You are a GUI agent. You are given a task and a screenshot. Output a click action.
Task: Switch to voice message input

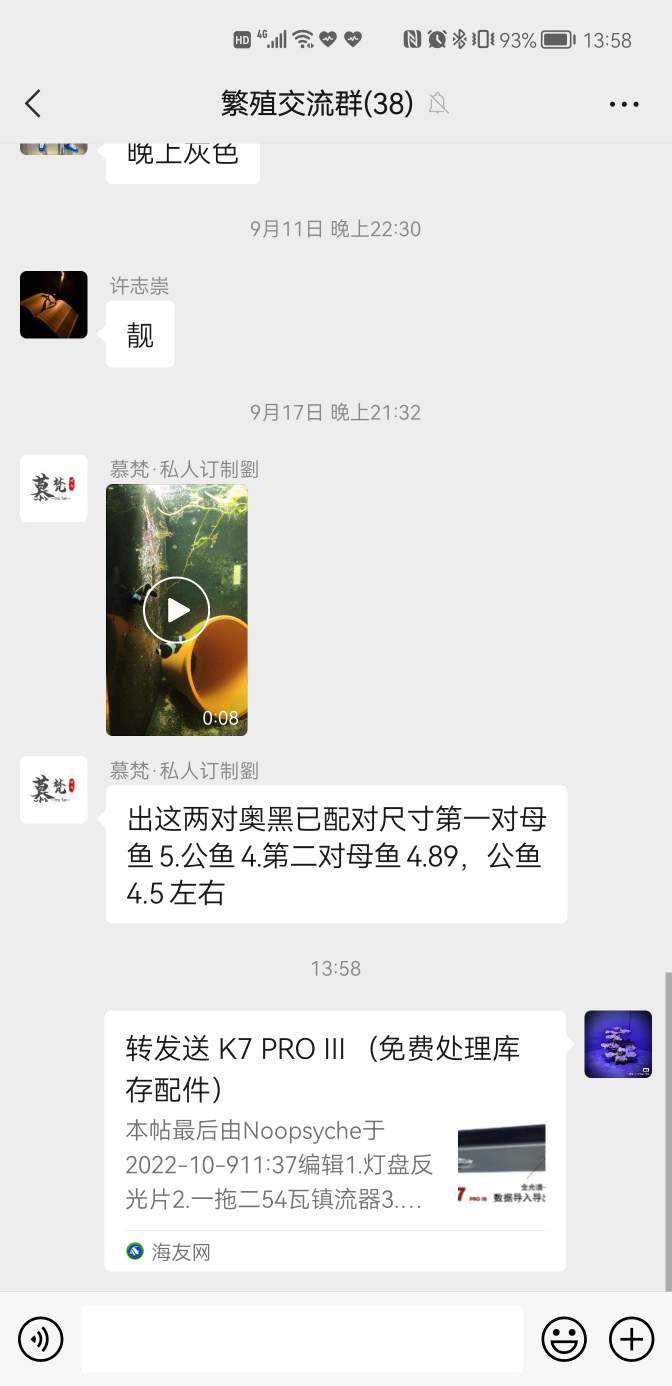[x=40, y=1338]
